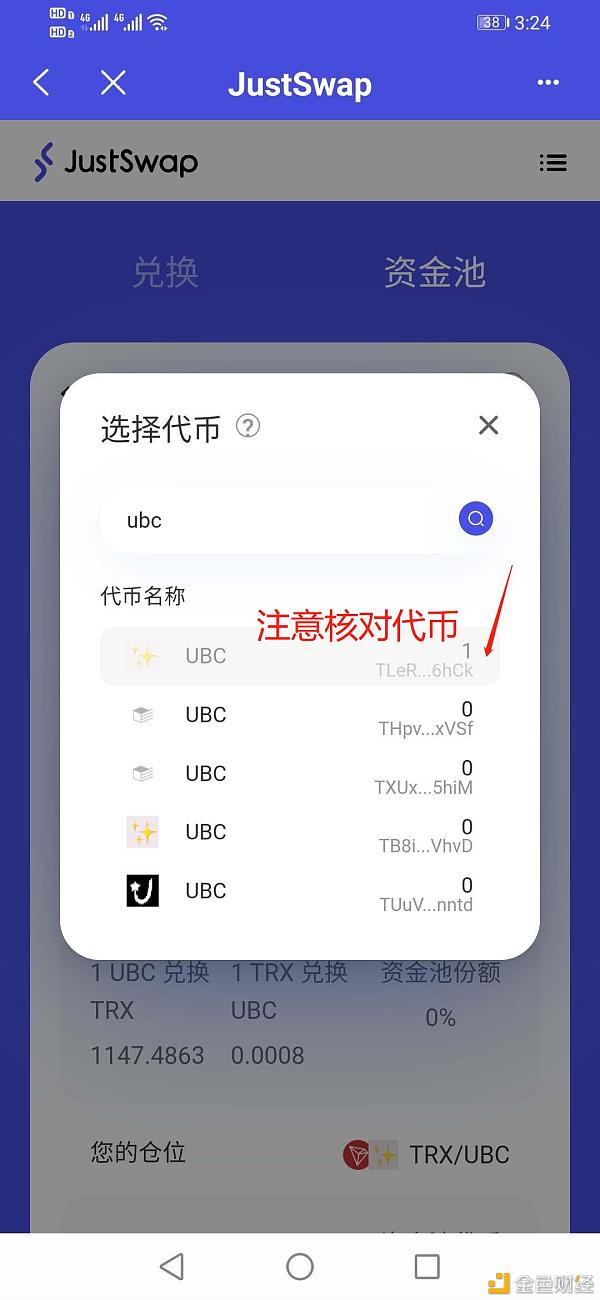
Task: Tap the blue search button
Action: click(476, 518)
